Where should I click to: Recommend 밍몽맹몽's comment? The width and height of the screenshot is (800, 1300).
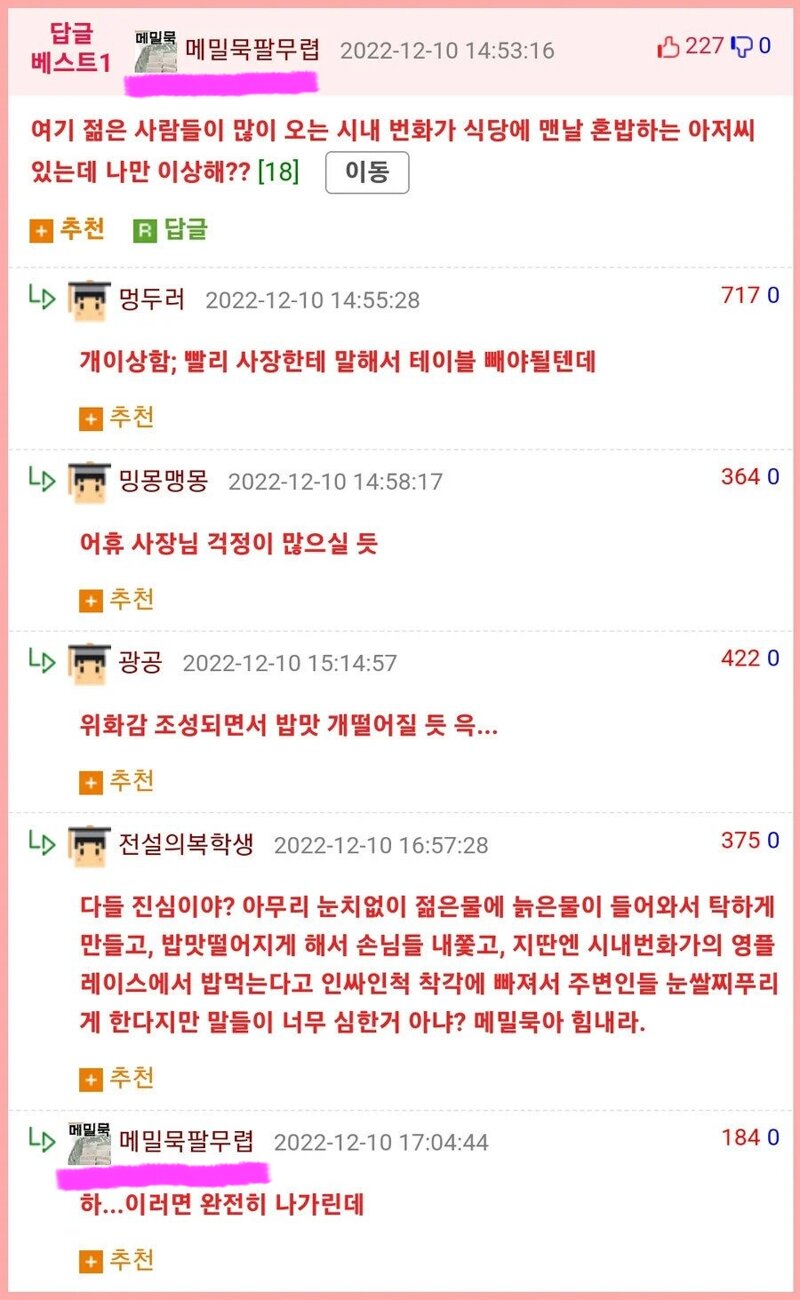coord(116,600)
